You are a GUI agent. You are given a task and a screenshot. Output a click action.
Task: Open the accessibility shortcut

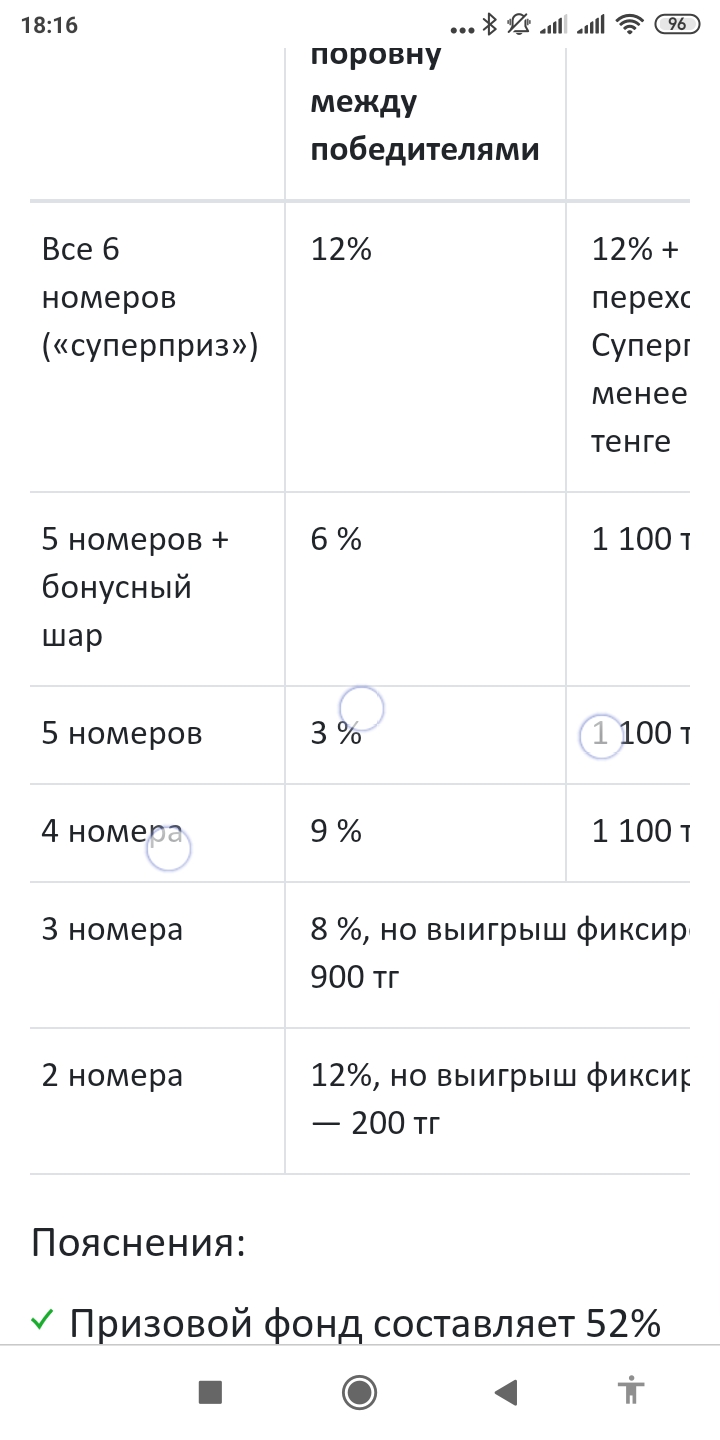(x=631, y=1391)
